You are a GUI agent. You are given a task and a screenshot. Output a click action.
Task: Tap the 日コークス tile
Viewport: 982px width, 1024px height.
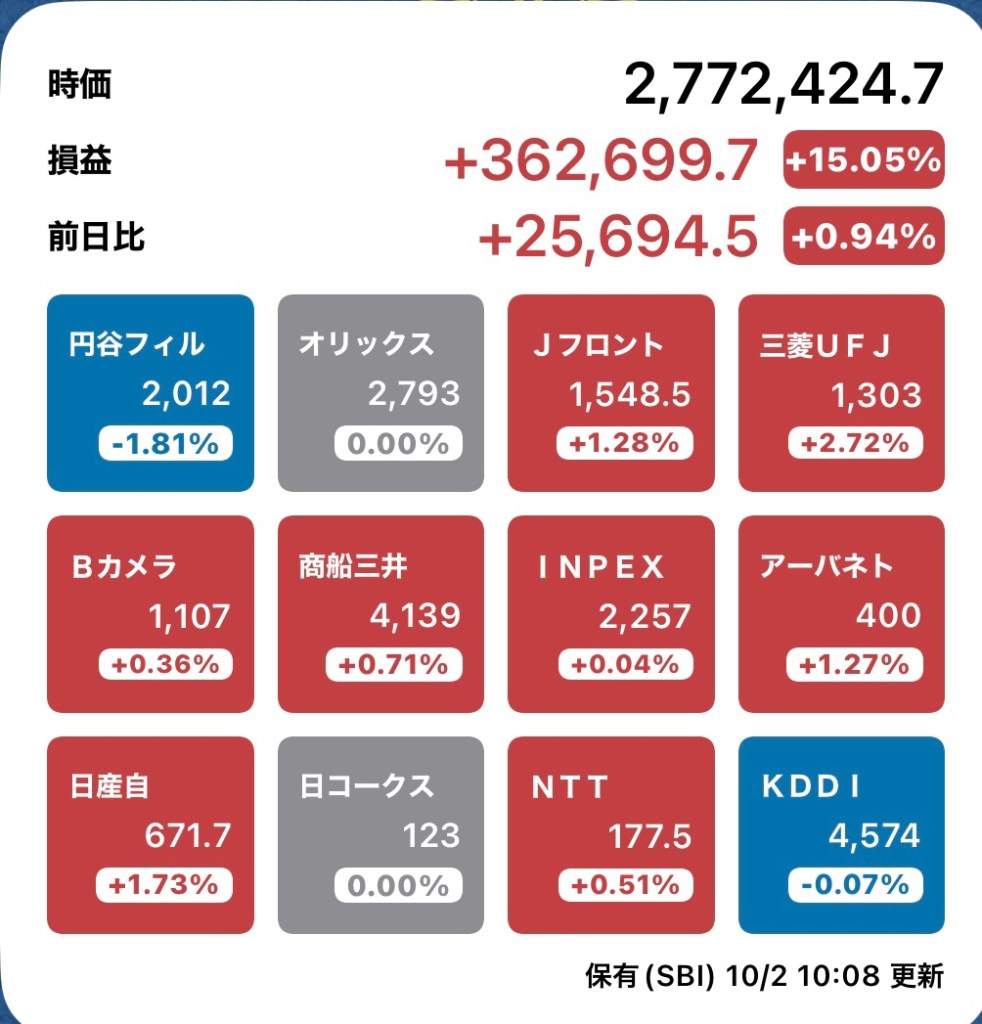(380, 835)
